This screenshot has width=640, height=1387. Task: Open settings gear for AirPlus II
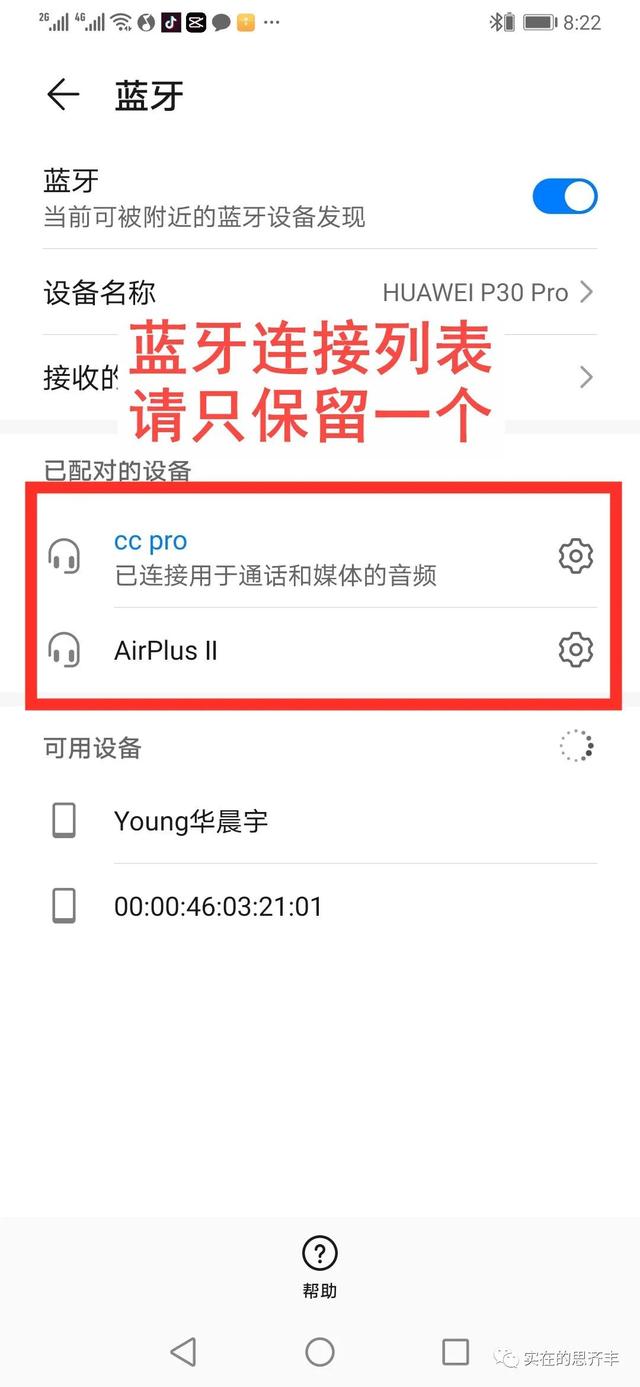(x=575, y=650)
